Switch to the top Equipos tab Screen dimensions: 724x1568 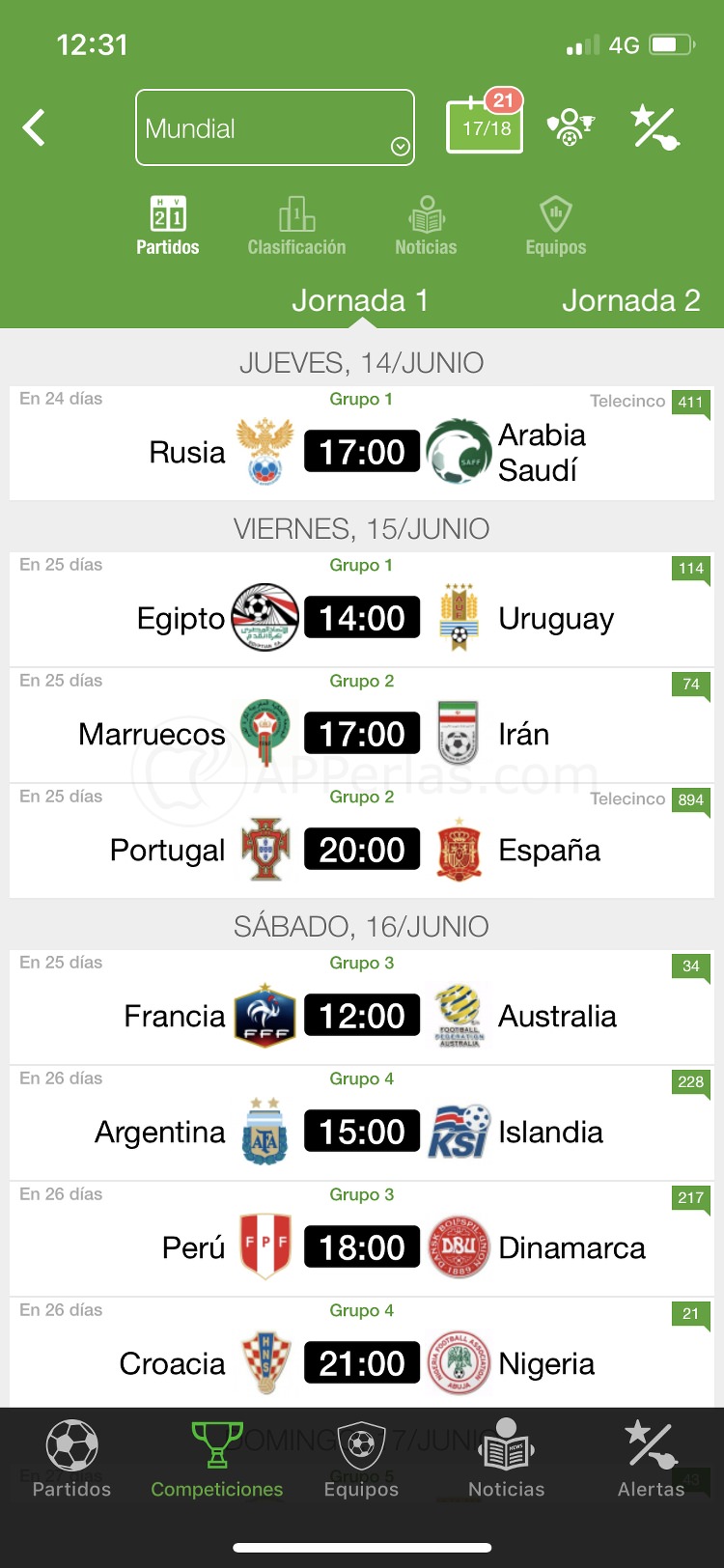point(556,225)
